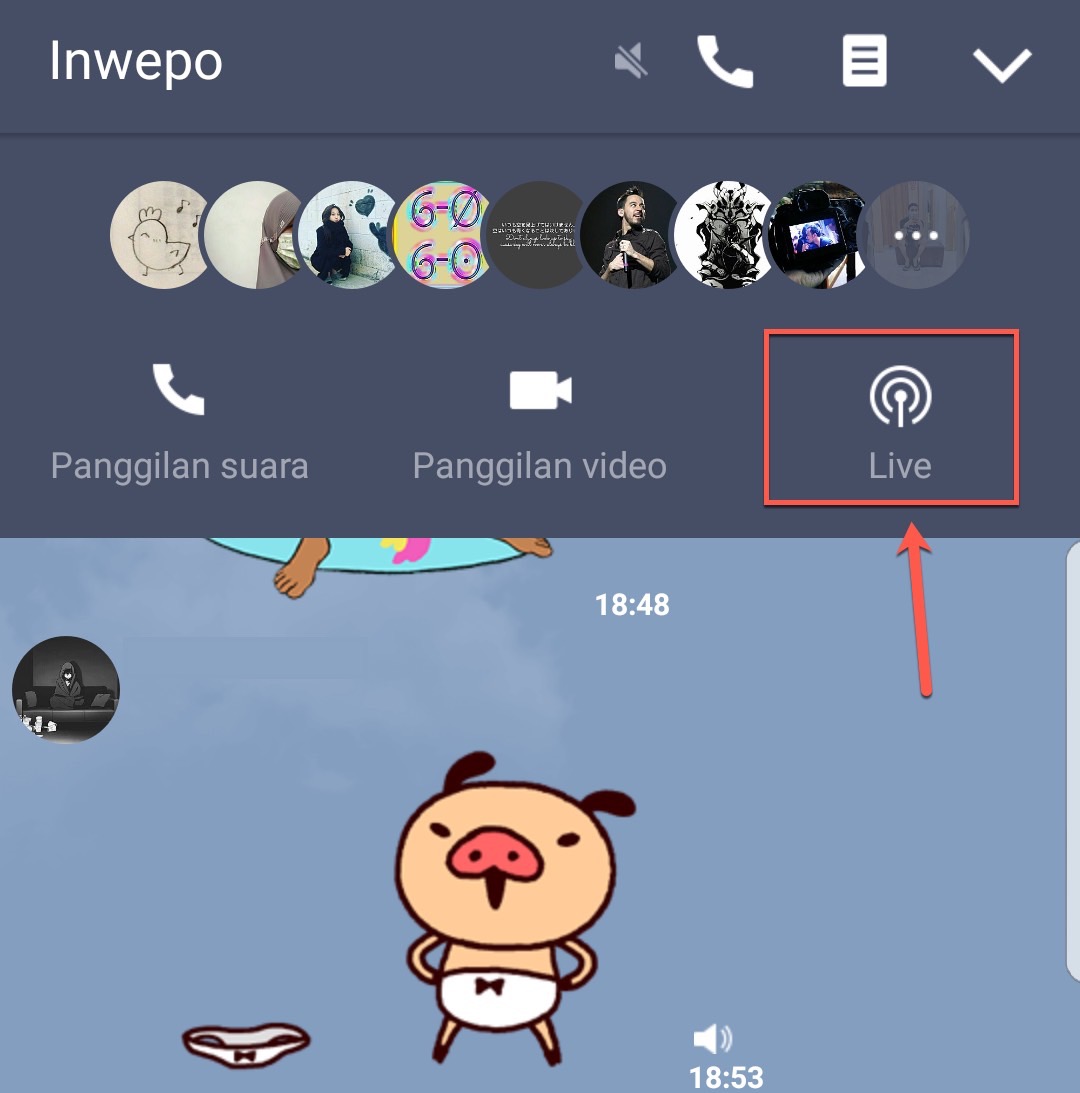Show more group members via three dots
This screenshot has height=1093, width=1080.
(x=916, y=235)
